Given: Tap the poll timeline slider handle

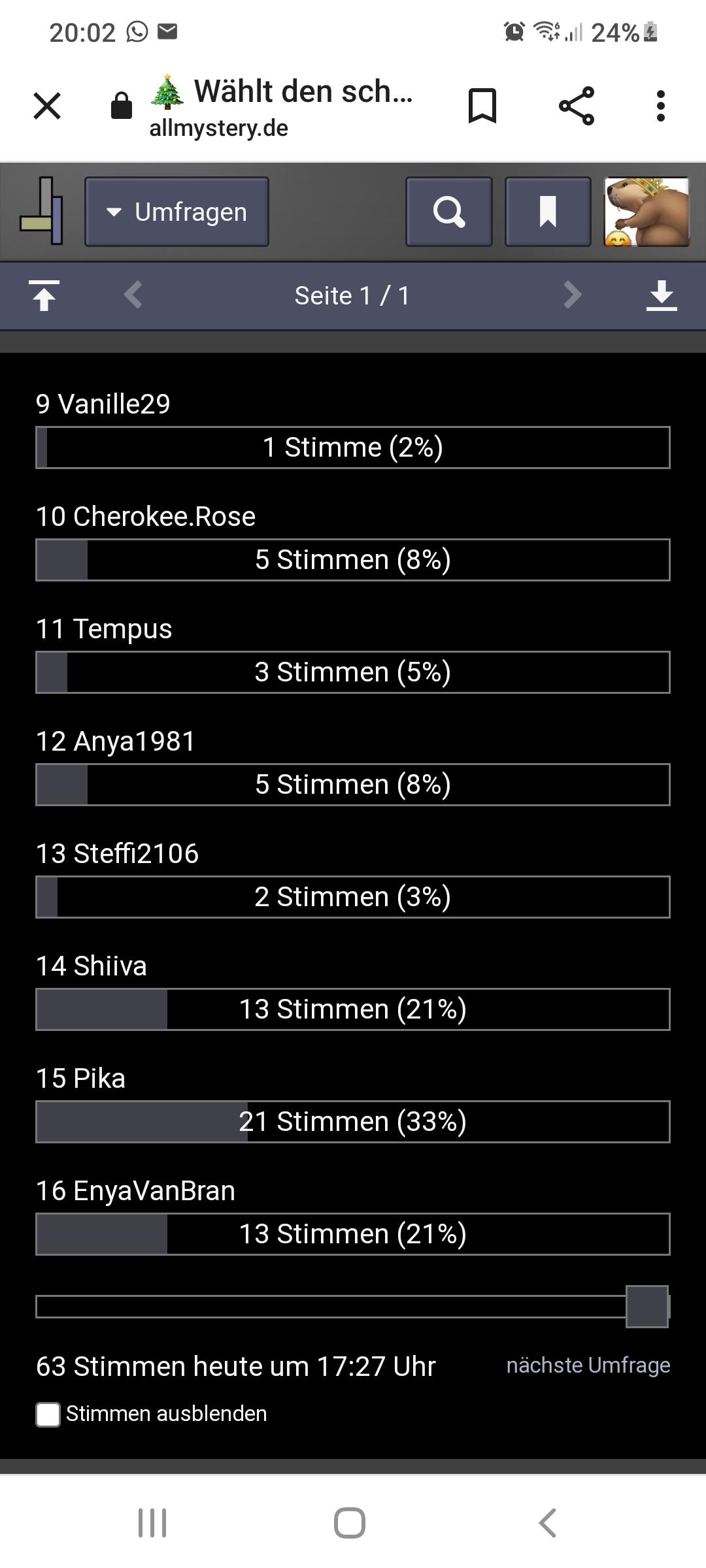Looking at the screenshot, I should (x=647, y=1307).
